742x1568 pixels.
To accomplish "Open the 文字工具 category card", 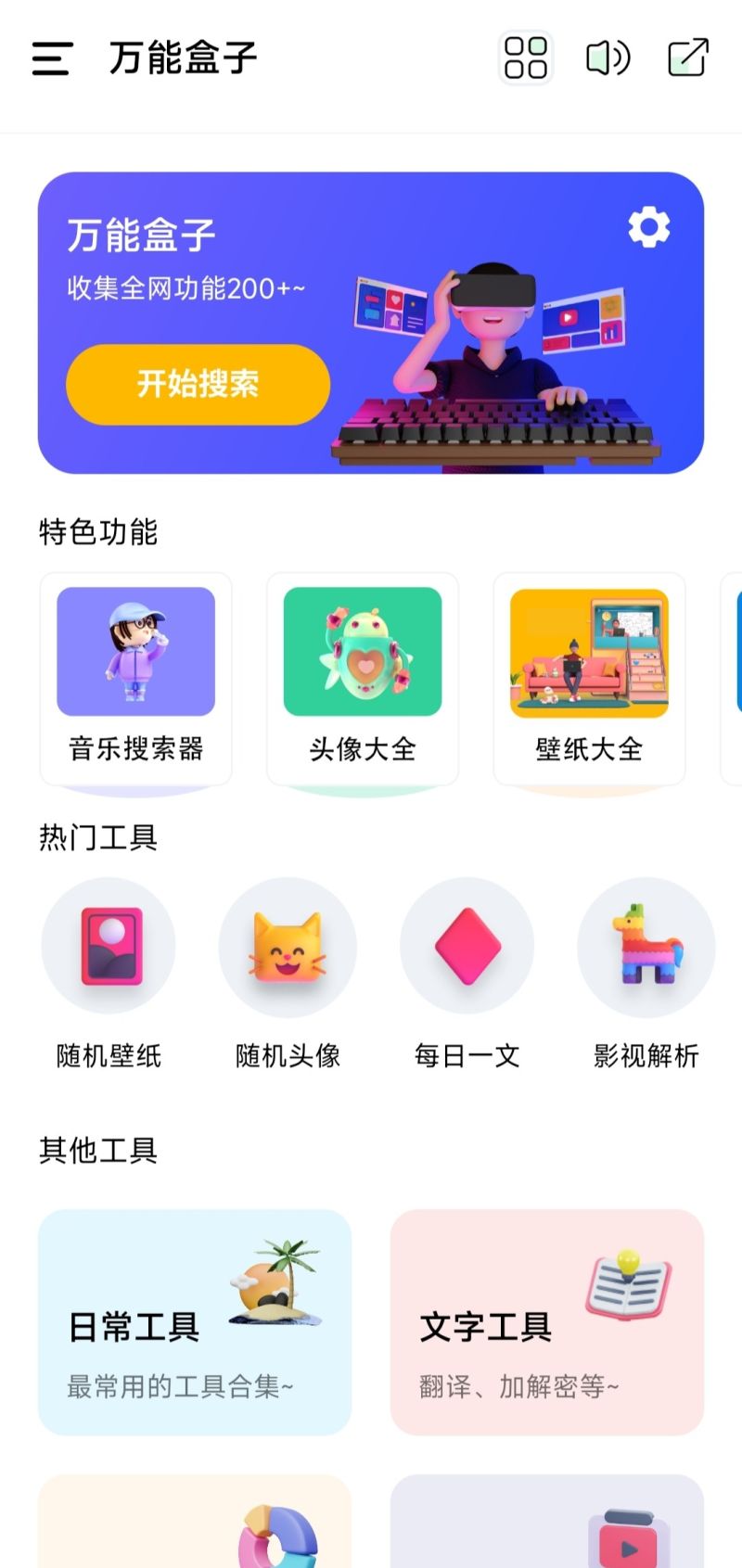I will (547, 1321).
